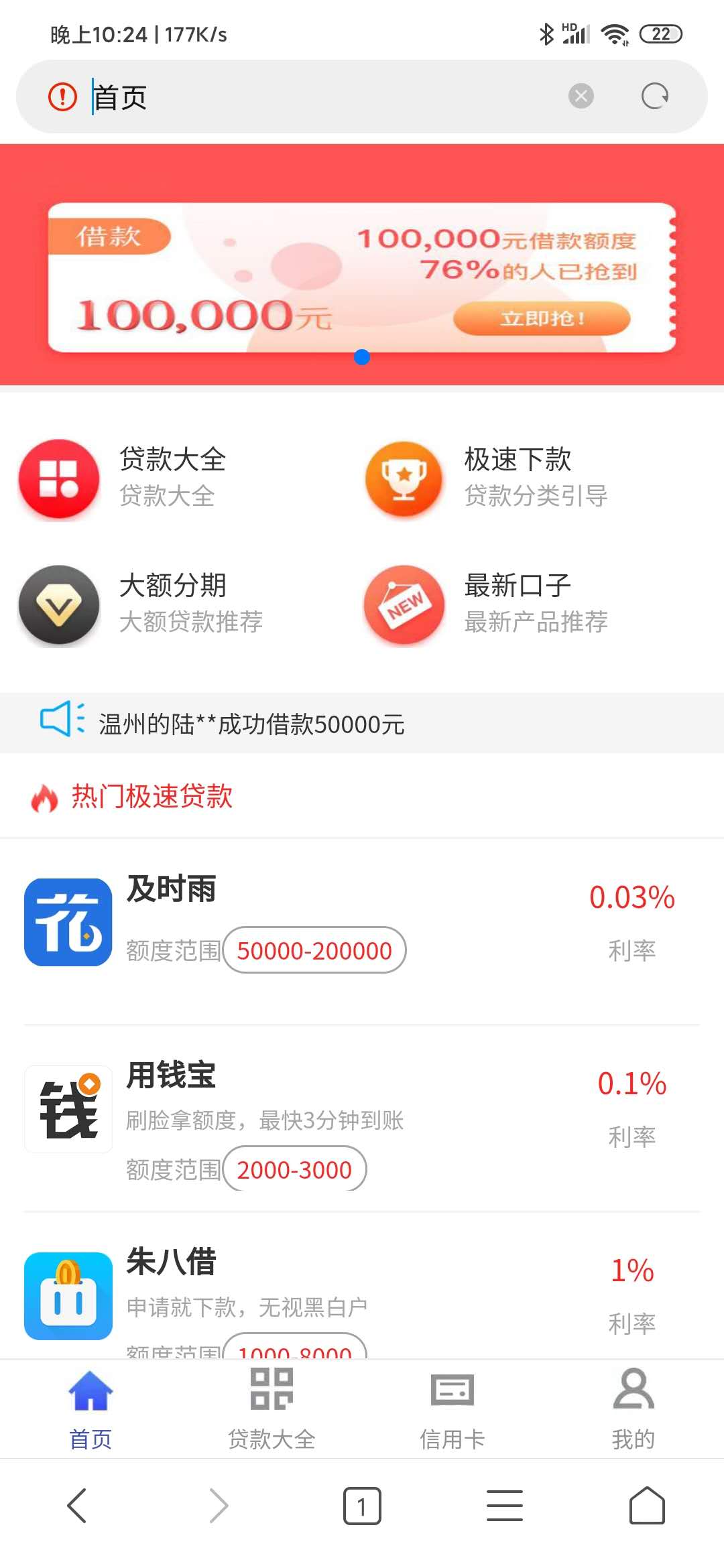724x1568 pixels.
Task: Focus the address bar showing 首页
Action: pyautogui.click(x=322, y=96)
